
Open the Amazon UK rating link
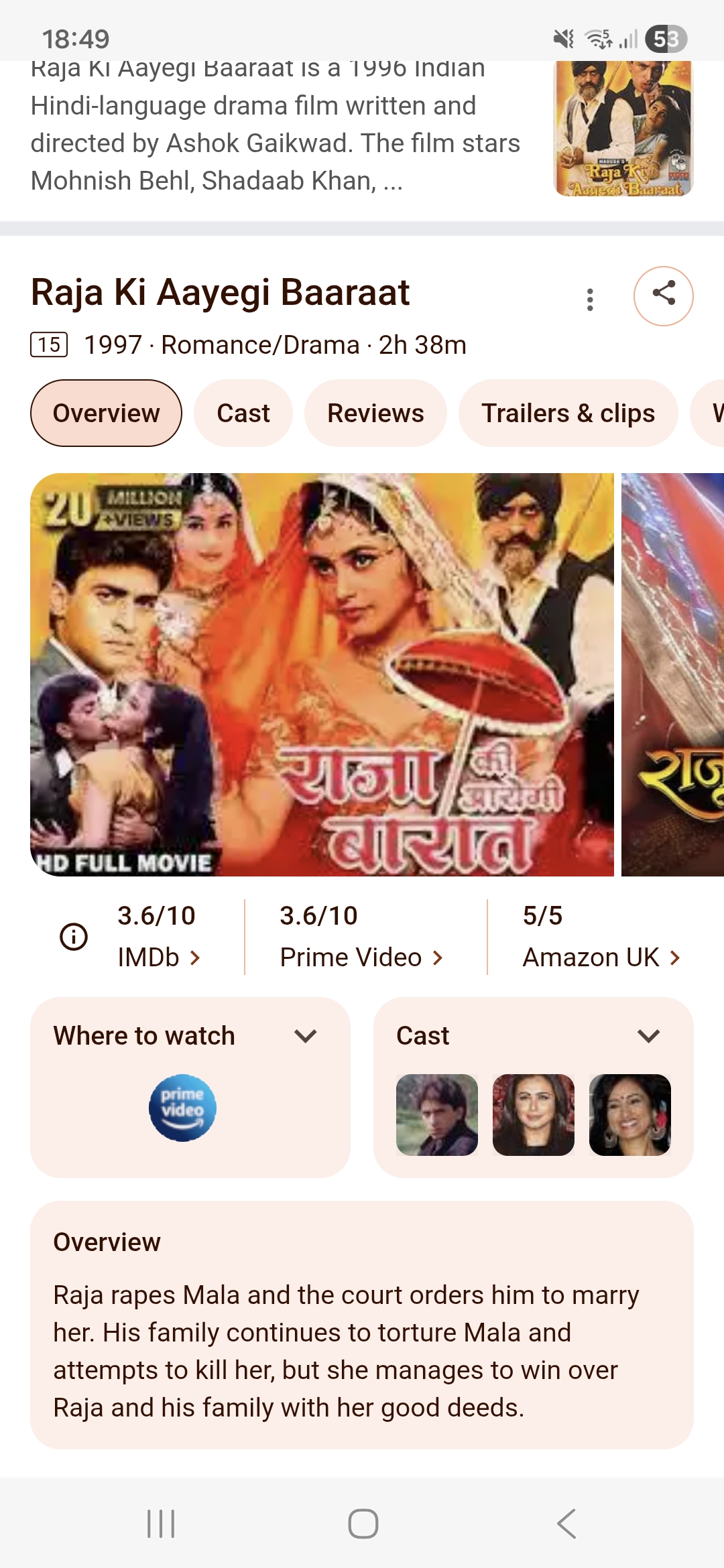601,937
